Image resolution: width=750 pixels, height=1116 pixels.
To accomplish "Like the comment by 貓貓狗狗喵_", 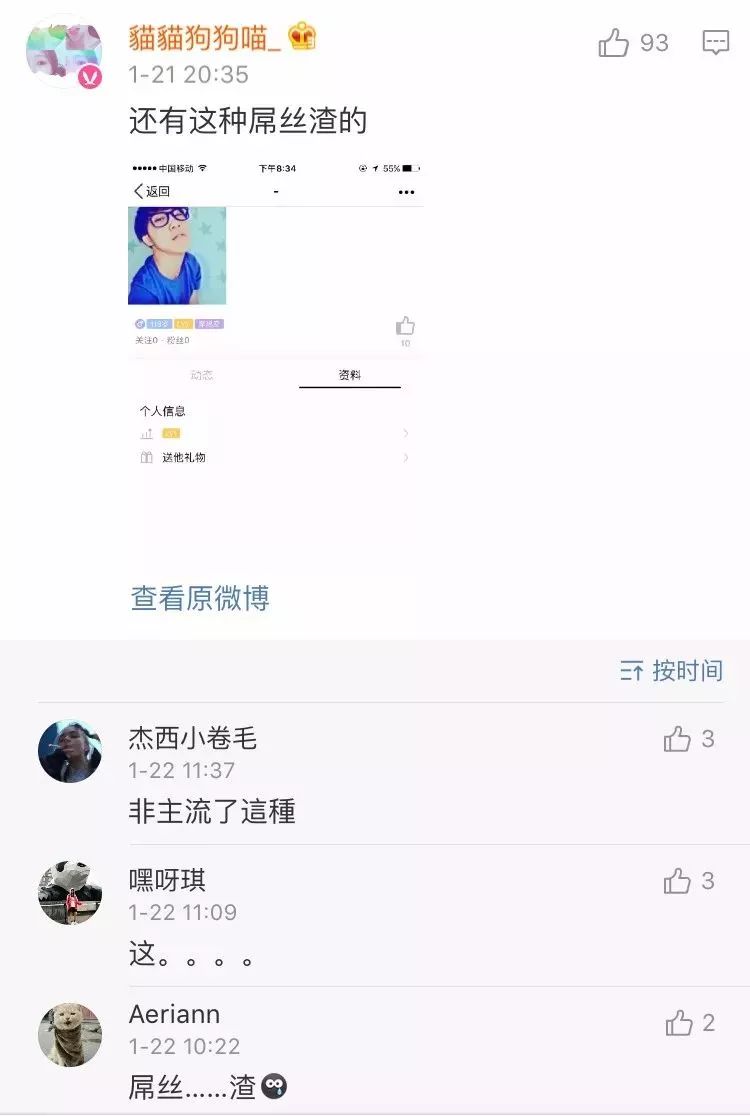I will 613,43.
